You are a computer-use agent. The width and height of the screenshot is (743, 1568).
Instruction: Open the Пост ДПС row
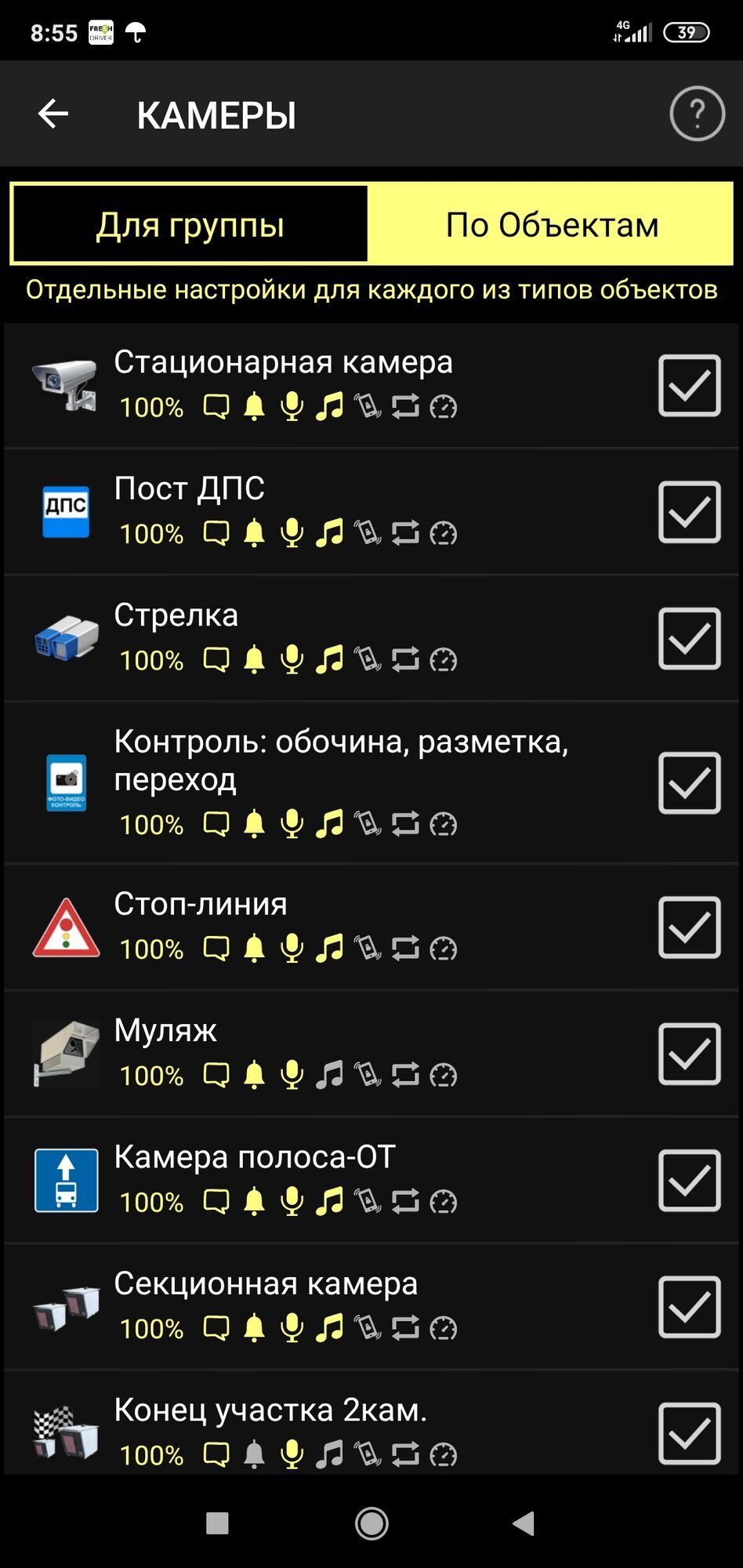371,511
